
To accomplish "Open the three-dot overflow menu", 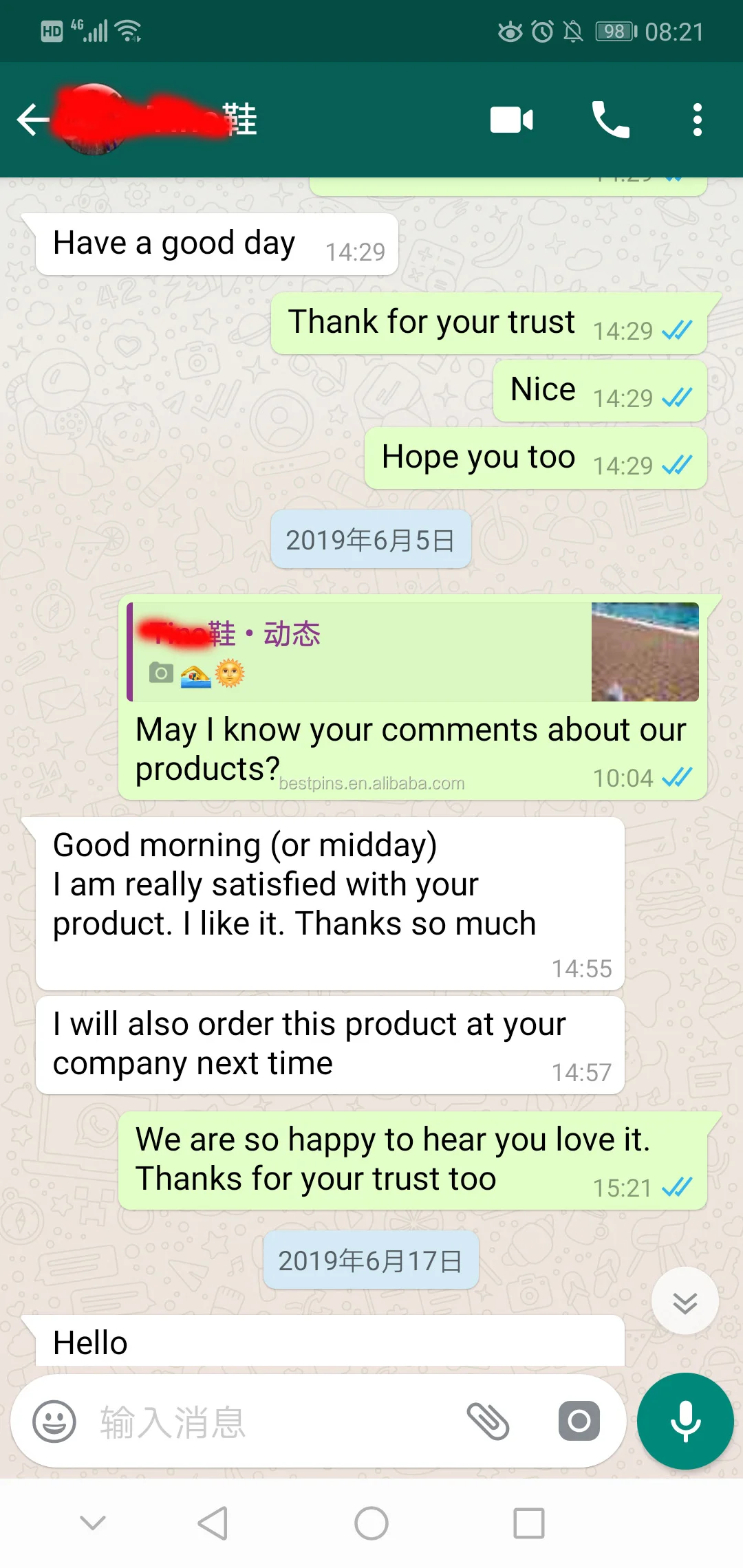I will coord(696,120).
